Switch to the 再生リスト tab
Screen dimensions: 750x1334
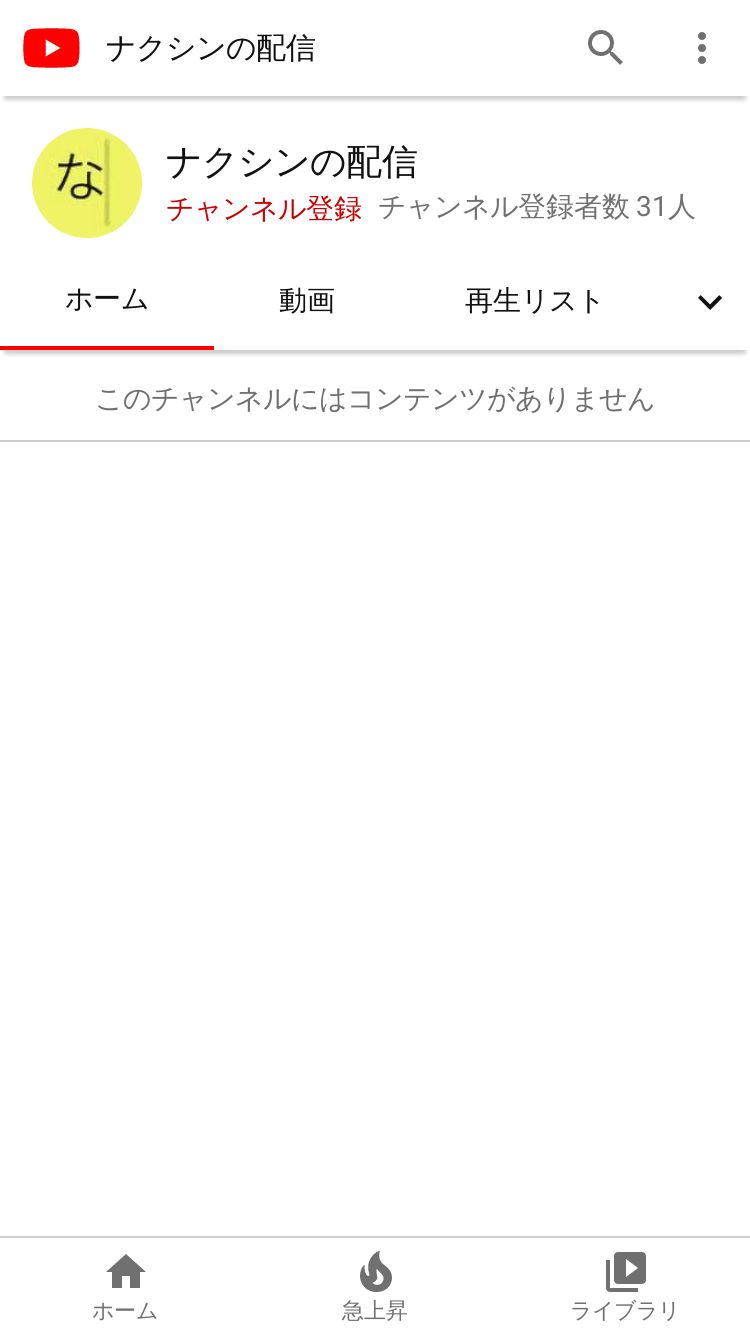(x=534, y=301)
